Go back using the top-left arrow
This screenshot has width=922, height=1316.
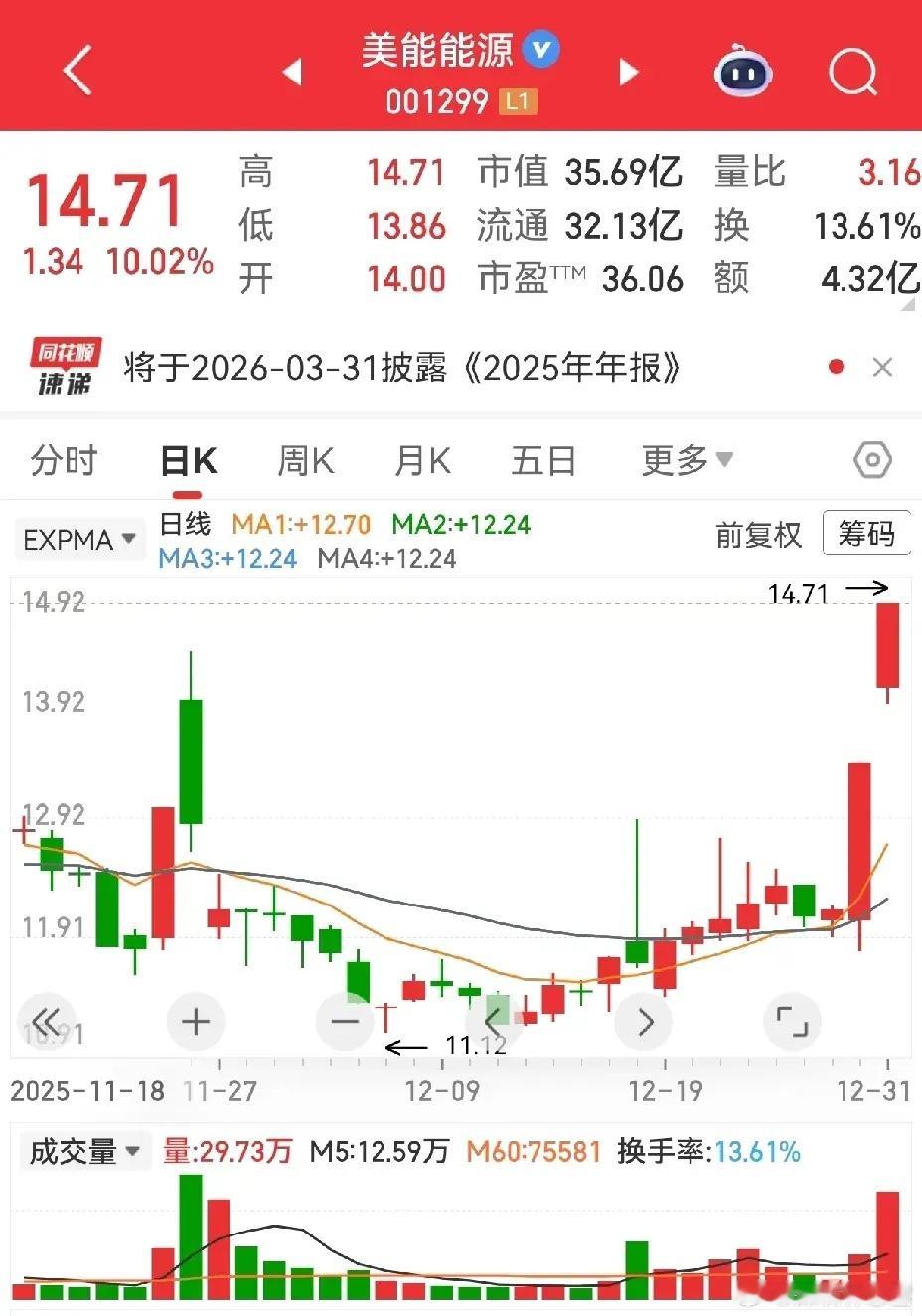click(x=77, y=71)
